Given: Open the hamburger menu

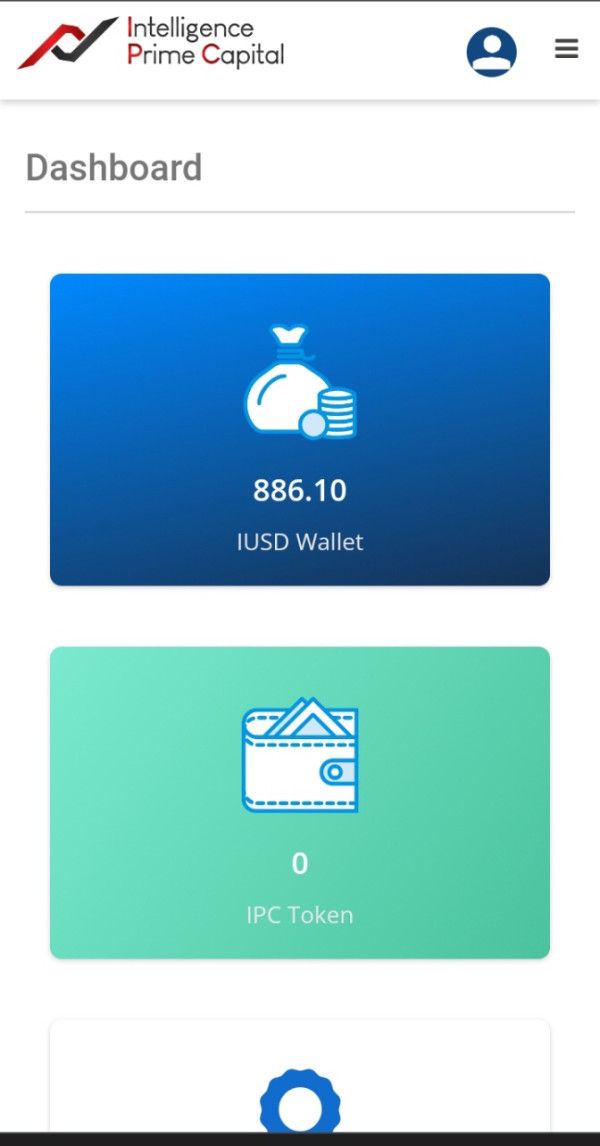Looking at the screenshot, I should (x=566, y=49).
